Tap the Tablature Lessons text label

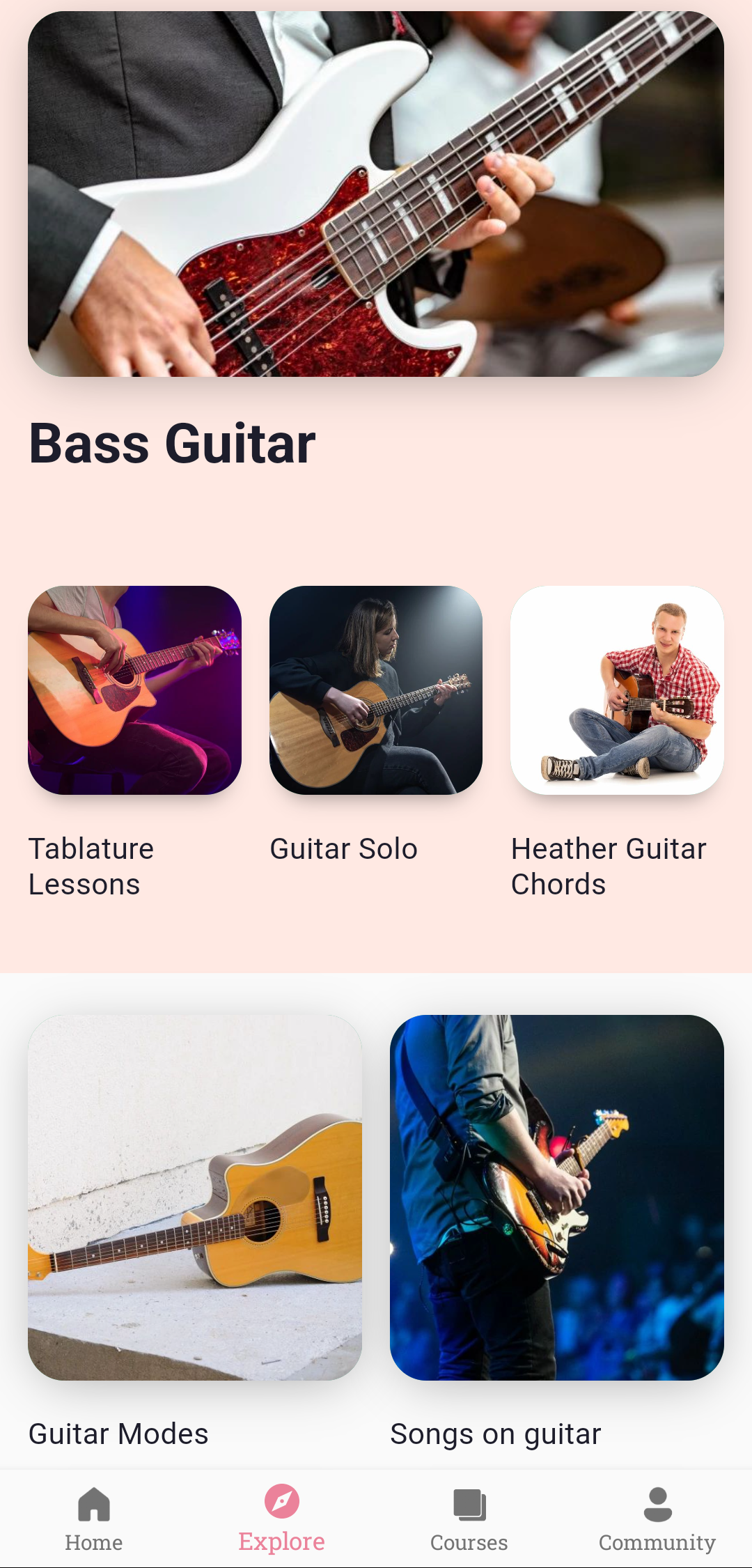tap(91, 866)
